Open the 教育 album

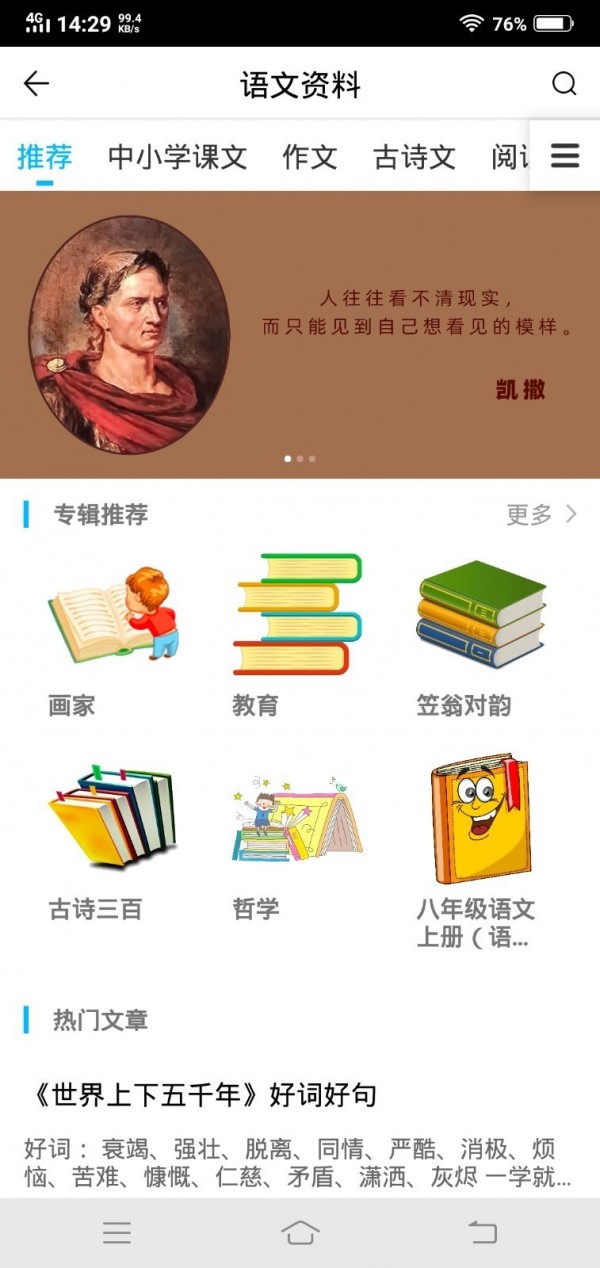(x=297, y=635)
